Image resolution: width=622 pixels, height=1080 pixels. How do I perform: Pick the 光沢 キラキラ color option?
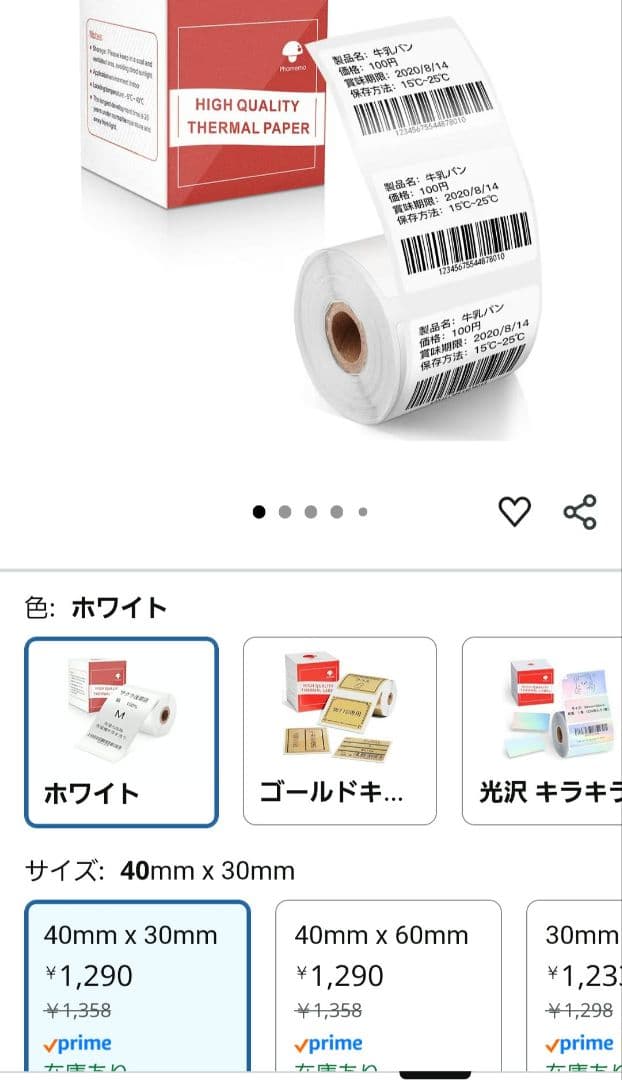click(541, 732)
